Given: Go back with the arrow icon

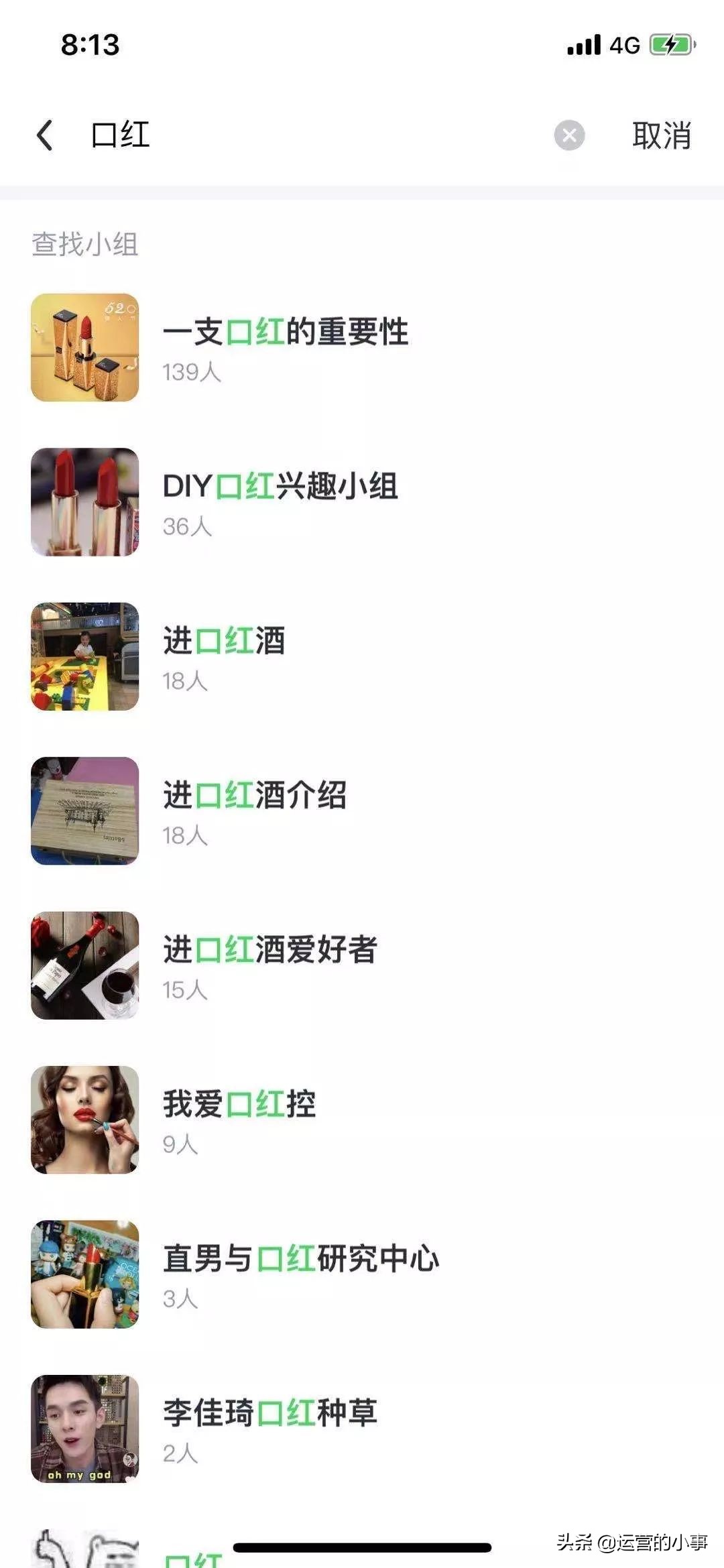Looking at the screenshot, I should (44, 135).
